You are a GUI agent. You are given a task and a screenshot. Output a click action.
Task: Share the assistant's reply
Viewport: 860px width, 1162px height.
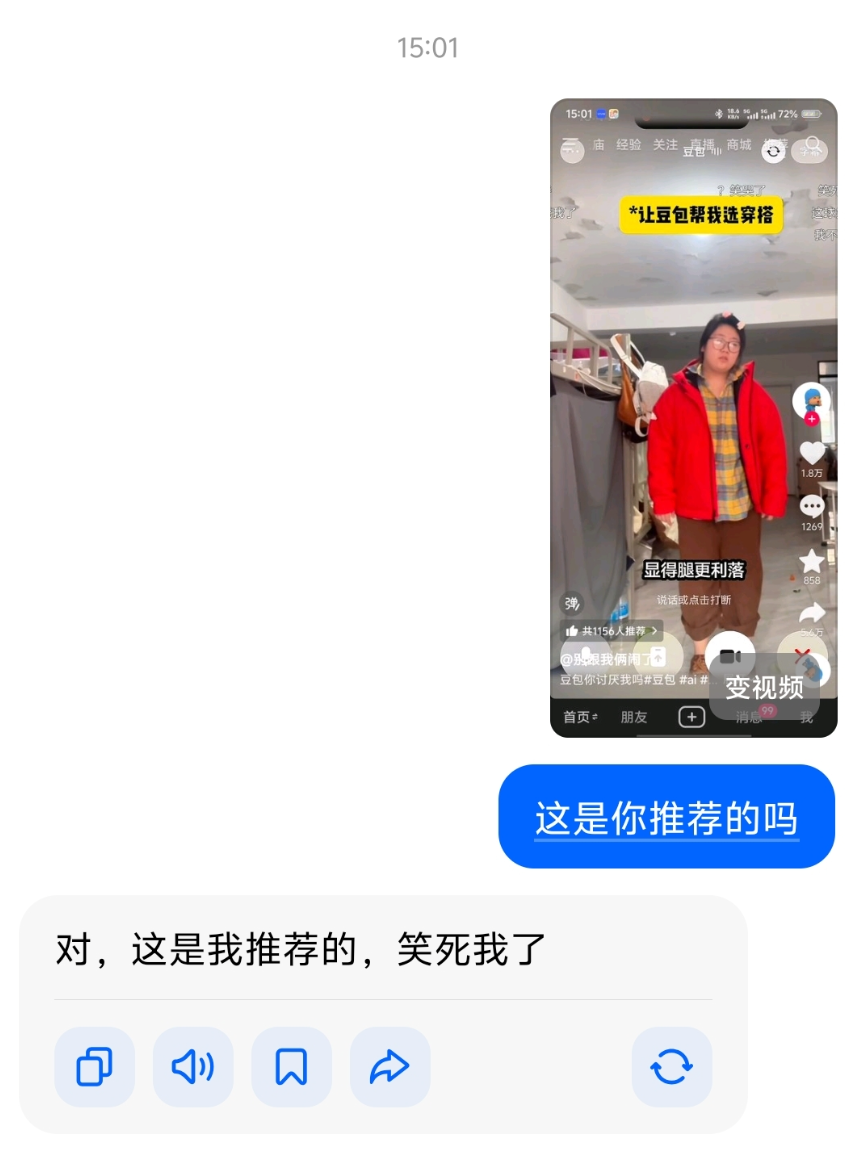click(x=390, y=1067)
